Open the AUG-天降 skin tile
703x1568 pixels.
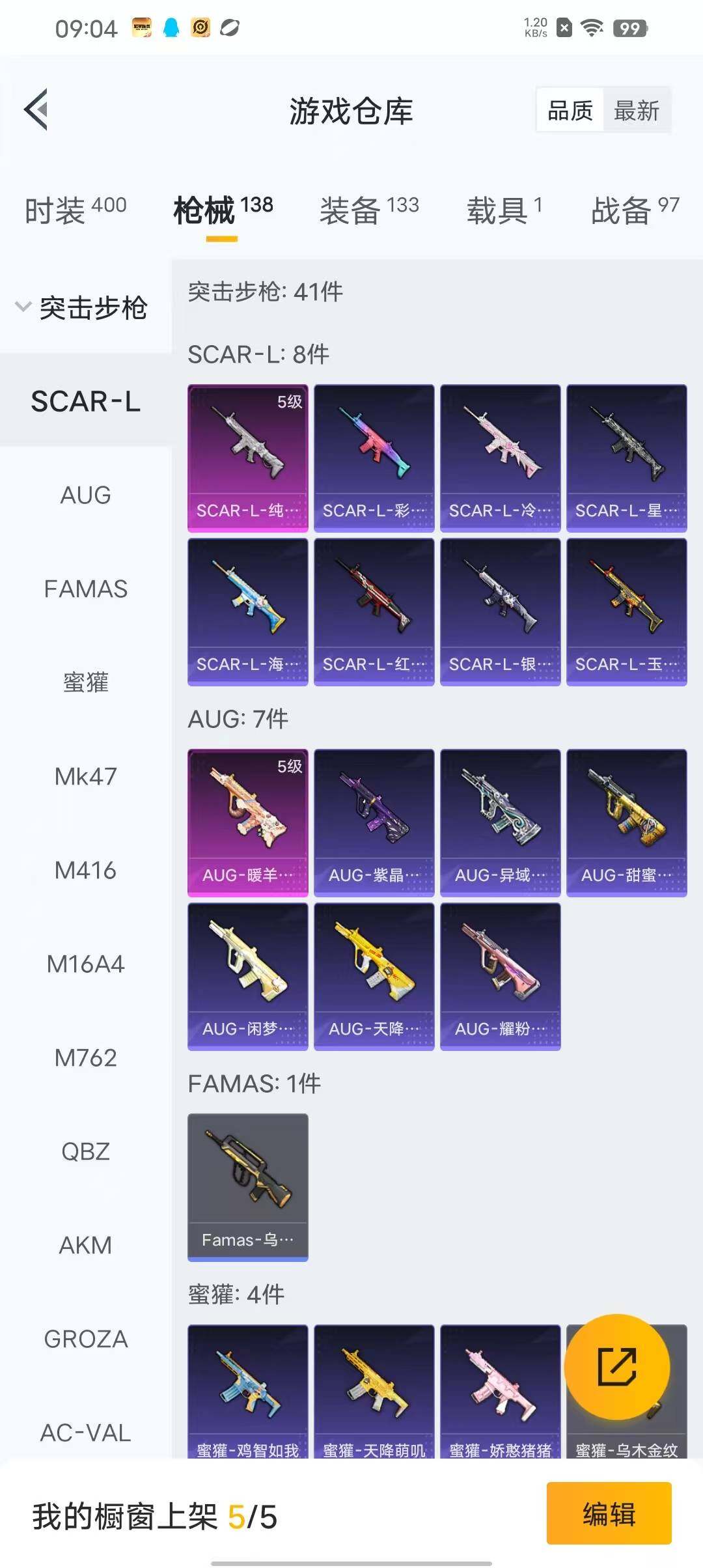[374, 976]
